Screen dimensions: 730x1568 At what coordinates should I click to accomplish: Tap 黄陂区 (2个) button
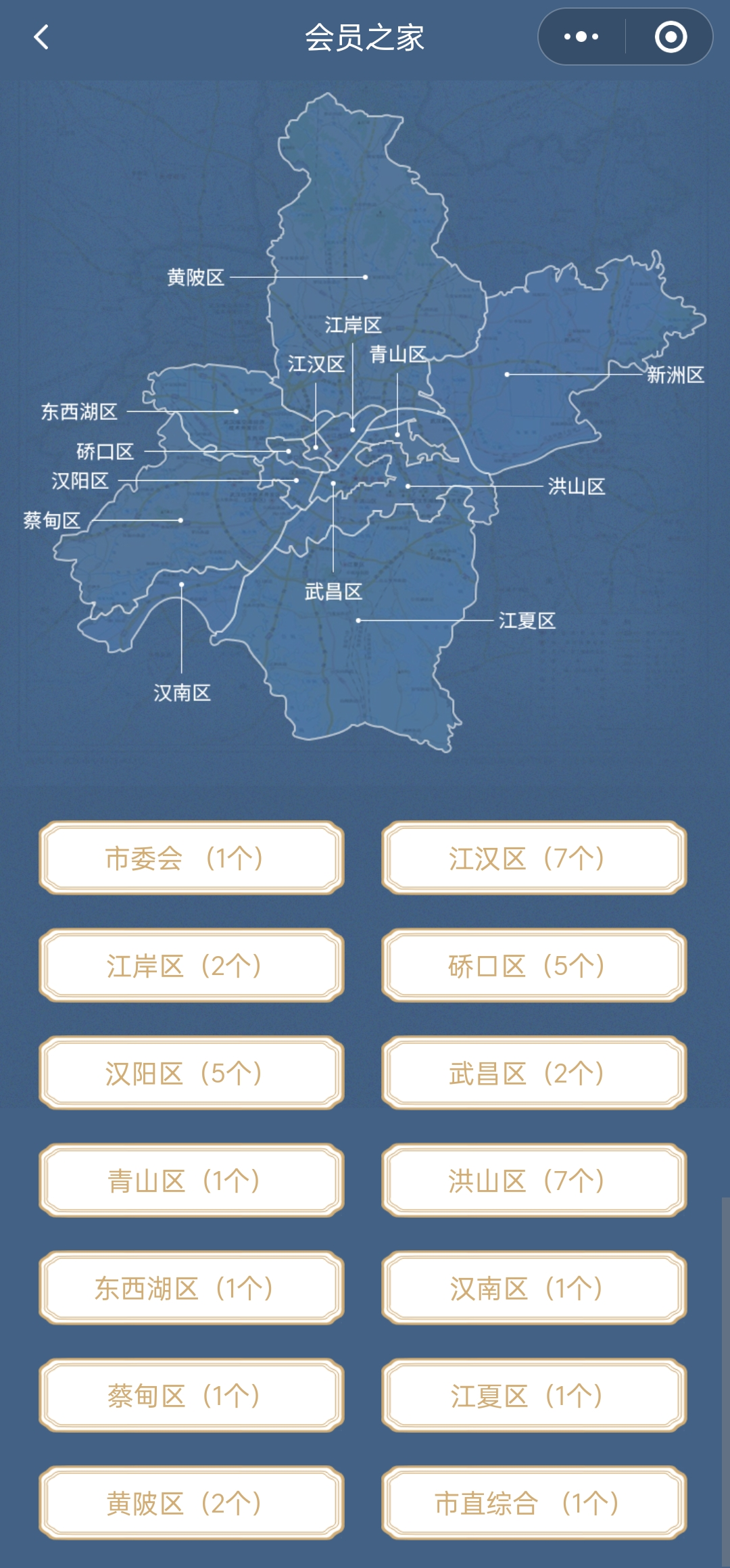tap(191, 1503)
